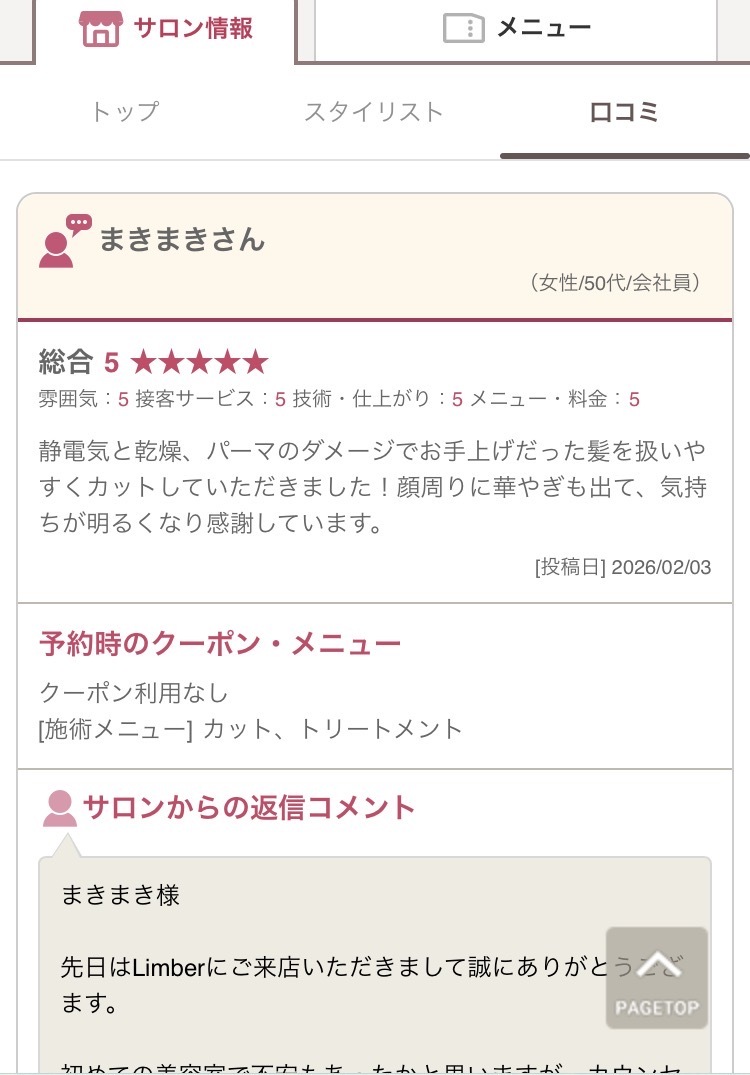
Task: Select the 口コミ sub-tab
Action: (x=624, y=112)
